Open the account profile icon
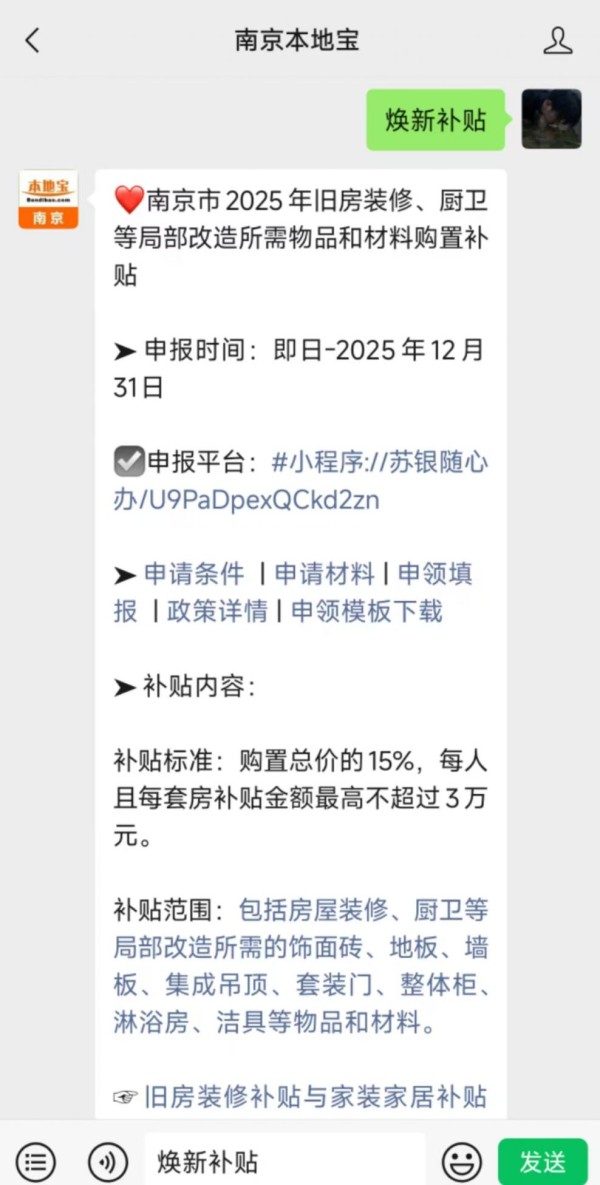Image resolution: width=600 pixels, height=1185 pixels. [x=558, y=41]
